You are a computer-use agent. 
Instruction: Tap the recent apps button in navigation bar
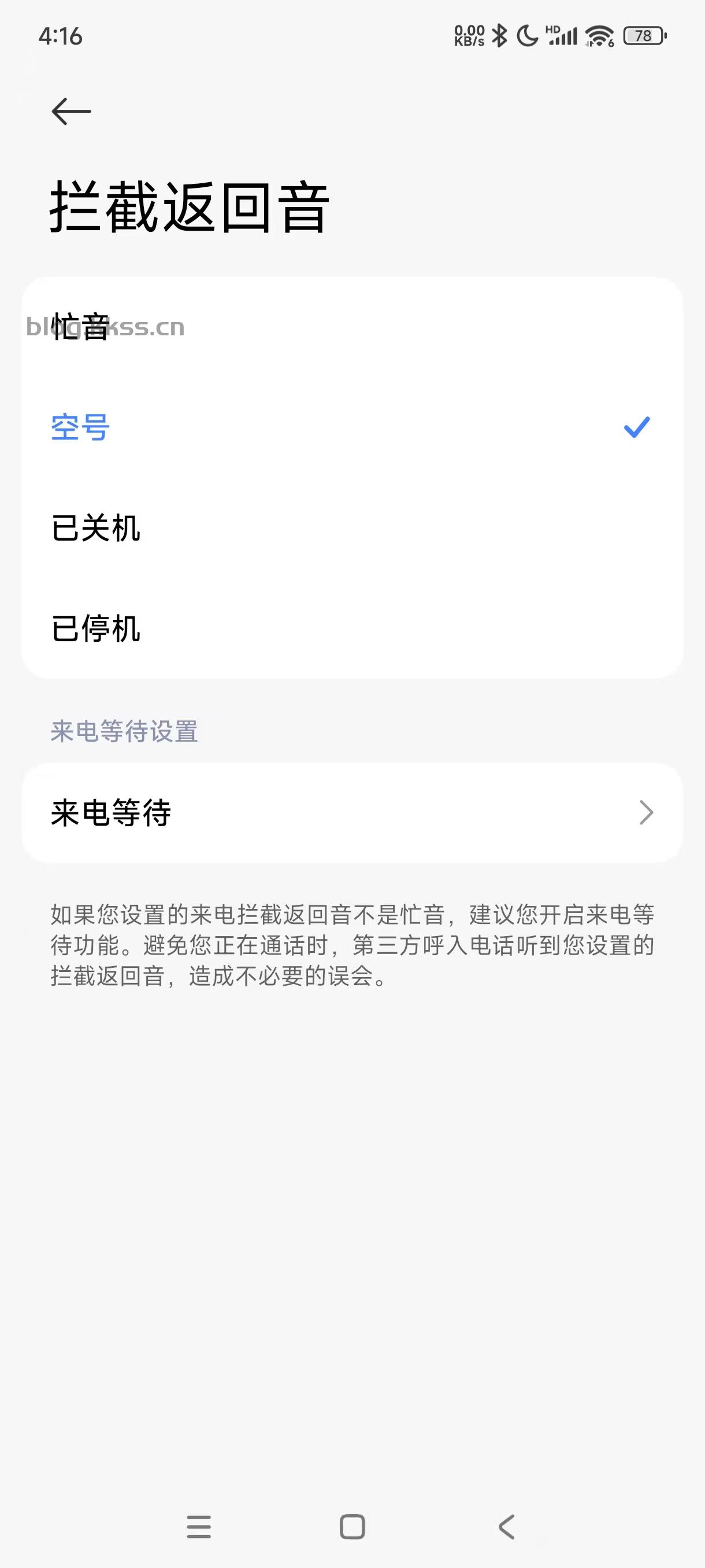pos(198,1527)
